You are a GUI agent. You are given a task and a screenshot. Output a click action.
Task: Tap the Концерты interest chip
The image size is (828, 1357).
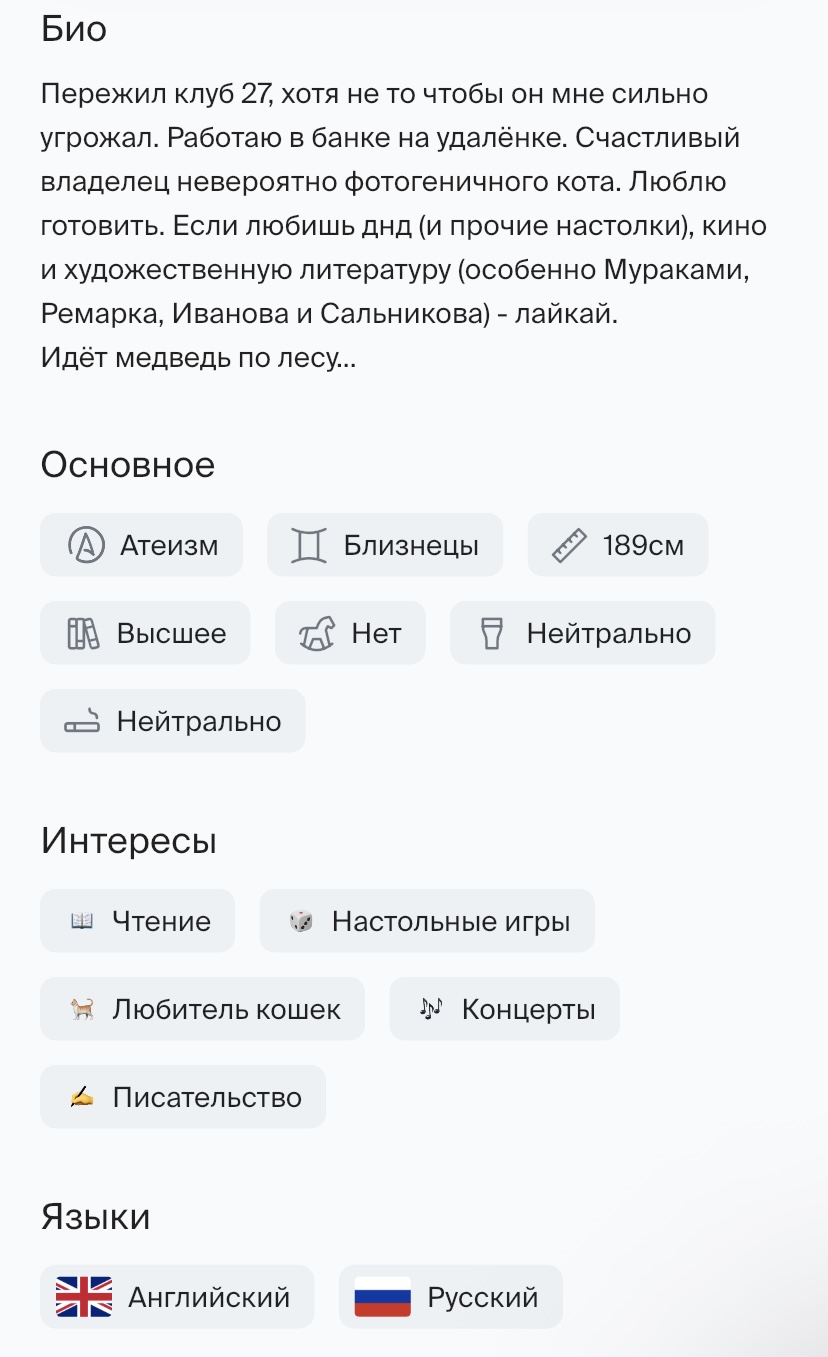(504, 1009)
